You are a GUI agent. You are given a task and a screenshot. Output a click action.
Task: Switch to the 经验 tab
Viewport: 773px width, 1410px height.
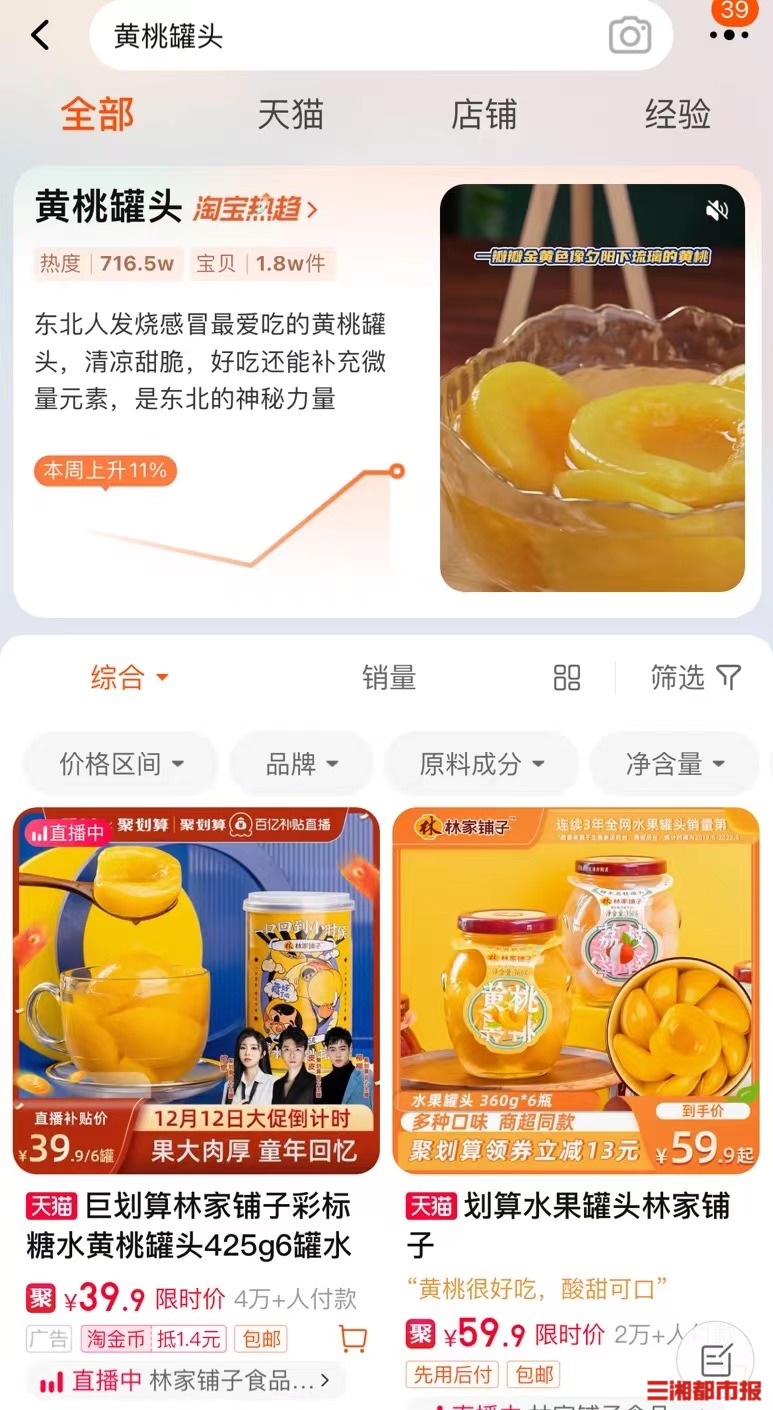(x=677, y=115)
